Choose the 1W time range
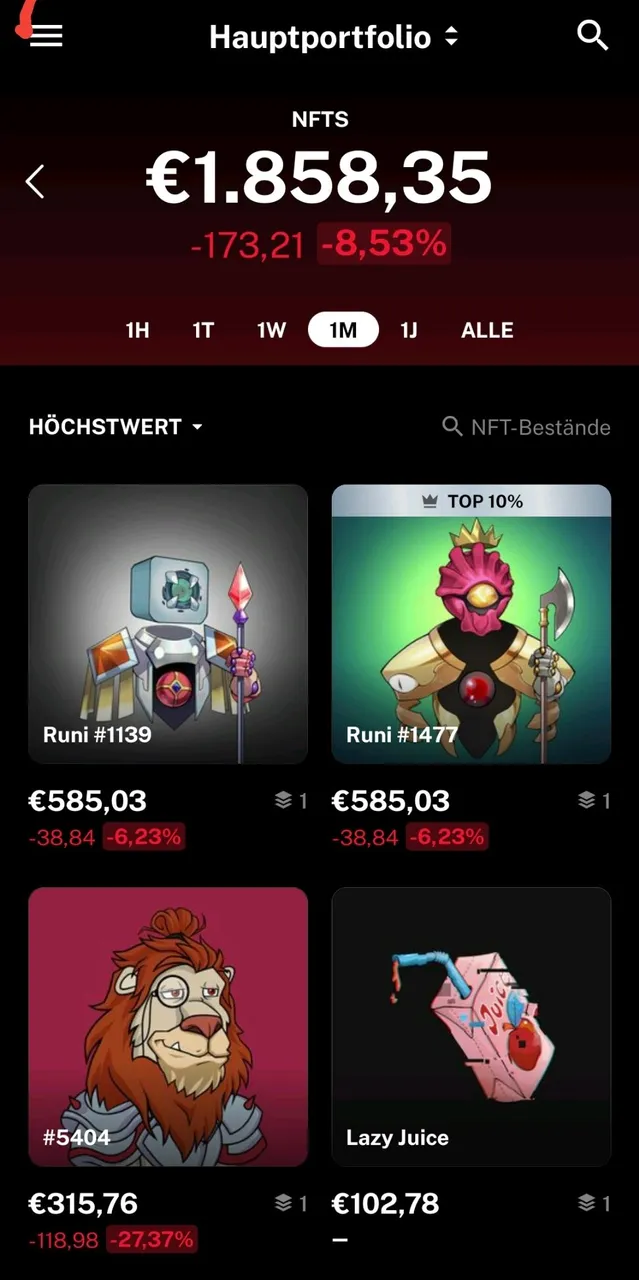639x1280 pixels. pos(271,330)
